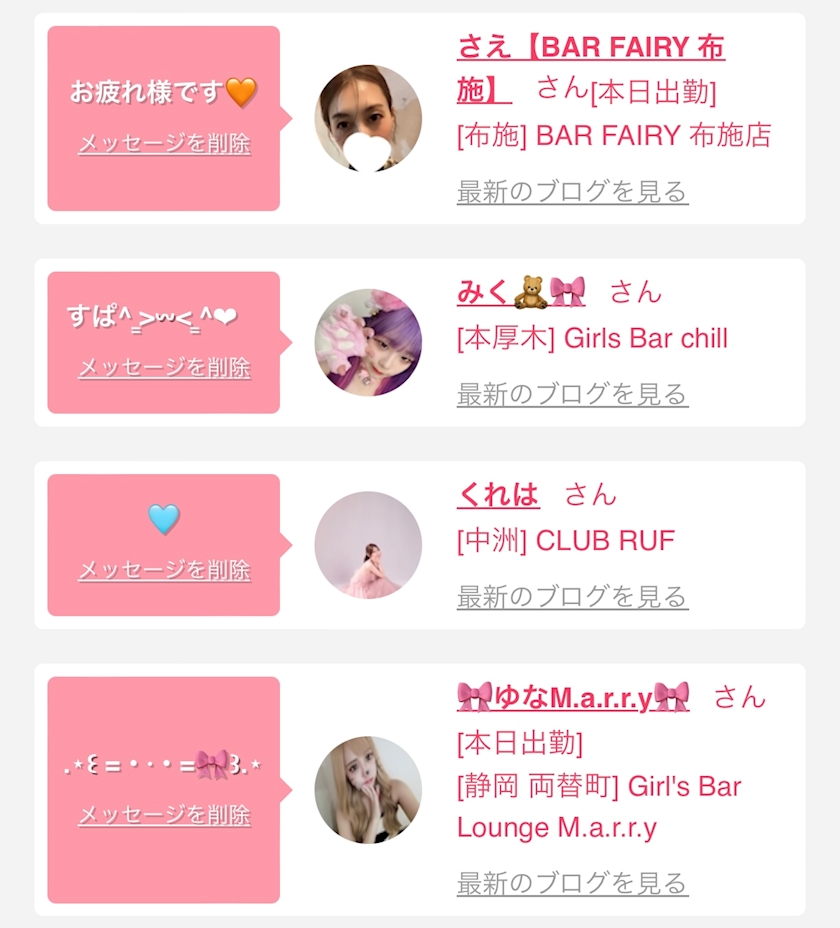Delete the すぱ message to みく
840x928 pixels.
click(x=165, y=368)
